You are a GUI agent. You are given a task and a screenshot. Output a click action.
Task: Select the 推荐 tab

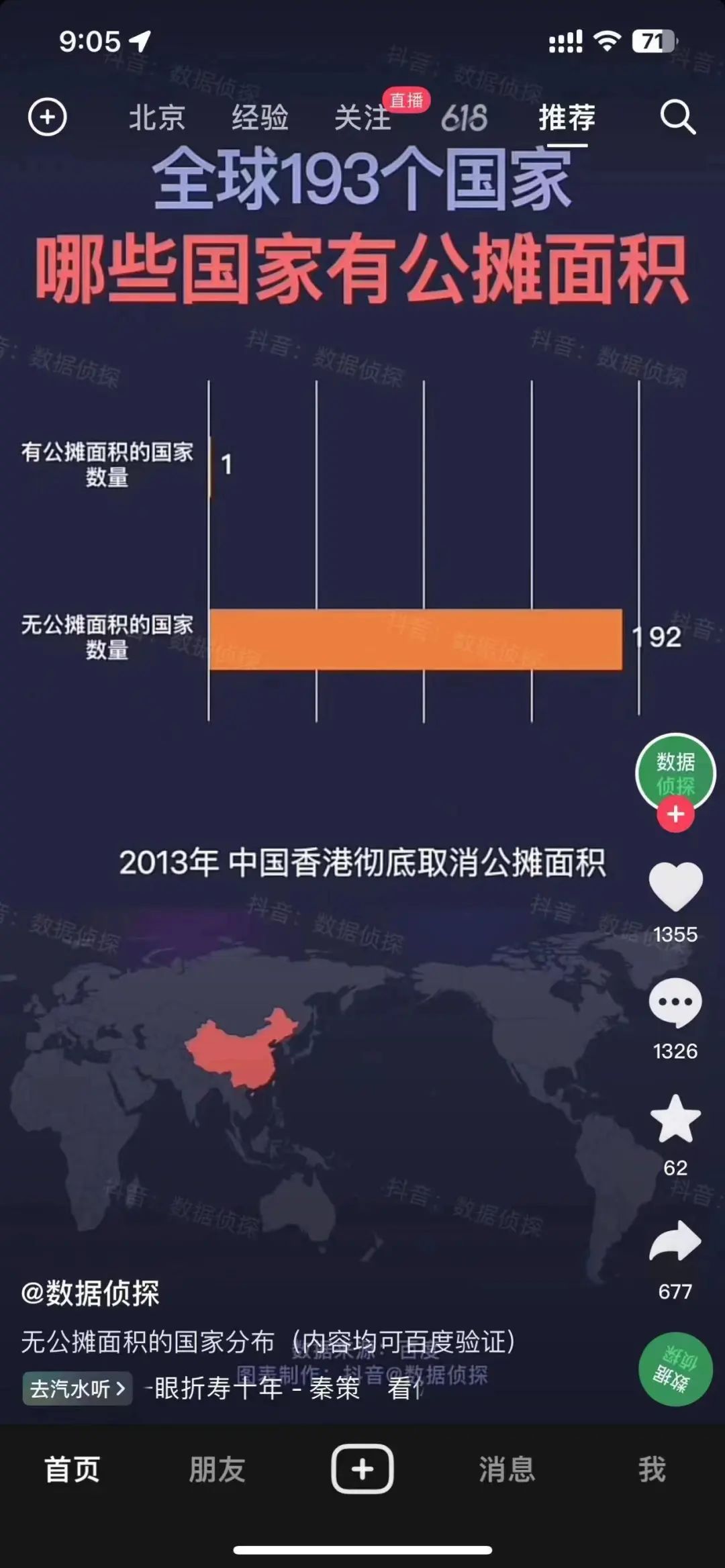tap(567, 117)
